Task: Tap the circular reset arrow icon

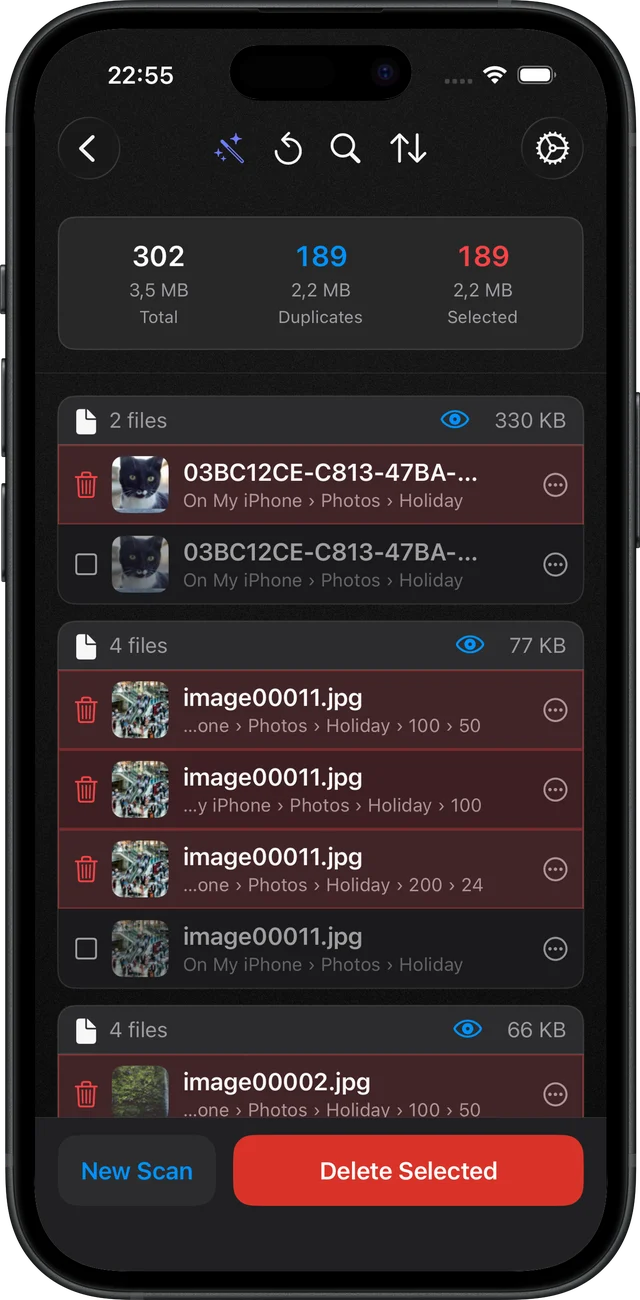Action: pos(288,150)
